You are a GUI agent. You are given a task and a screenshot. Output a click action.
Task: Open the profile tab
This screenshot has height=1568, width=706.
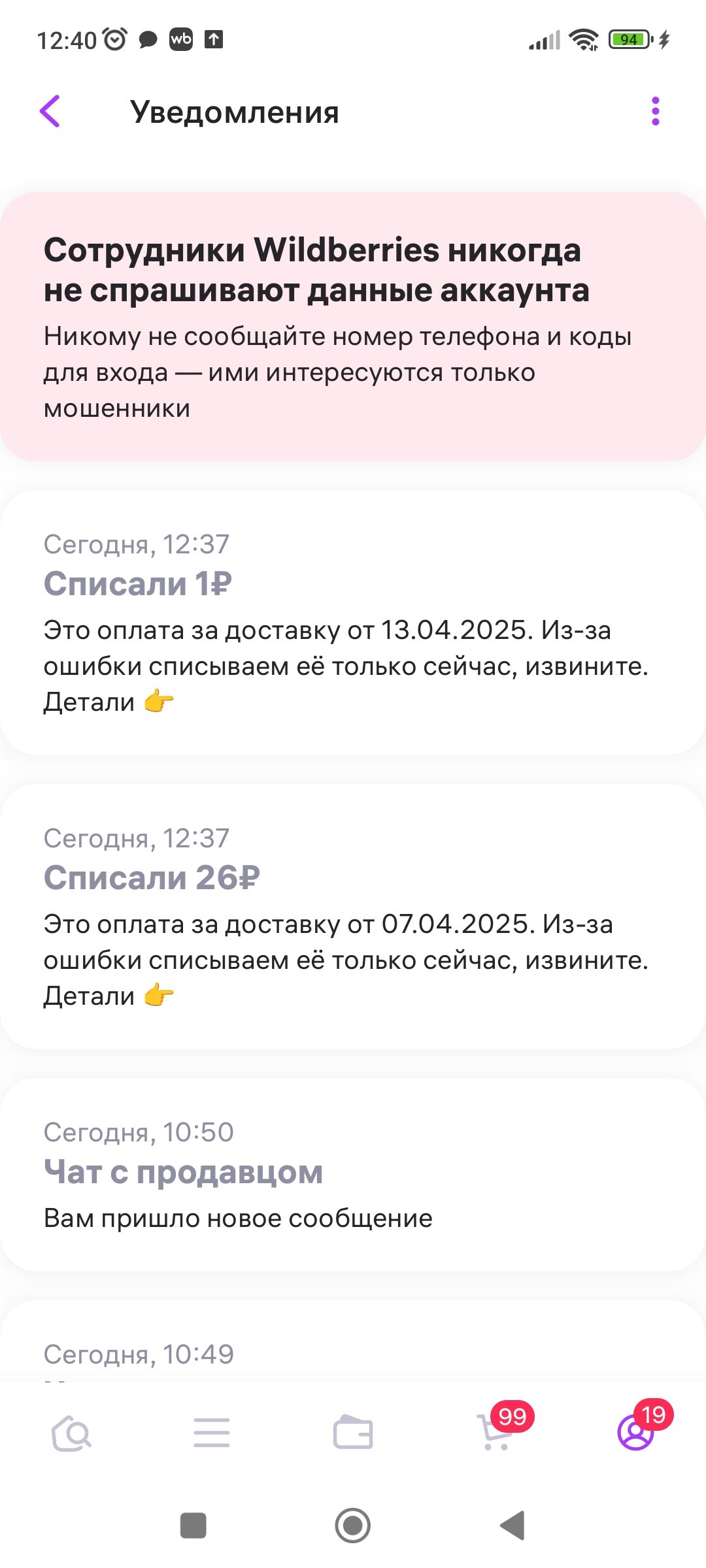635,1433
